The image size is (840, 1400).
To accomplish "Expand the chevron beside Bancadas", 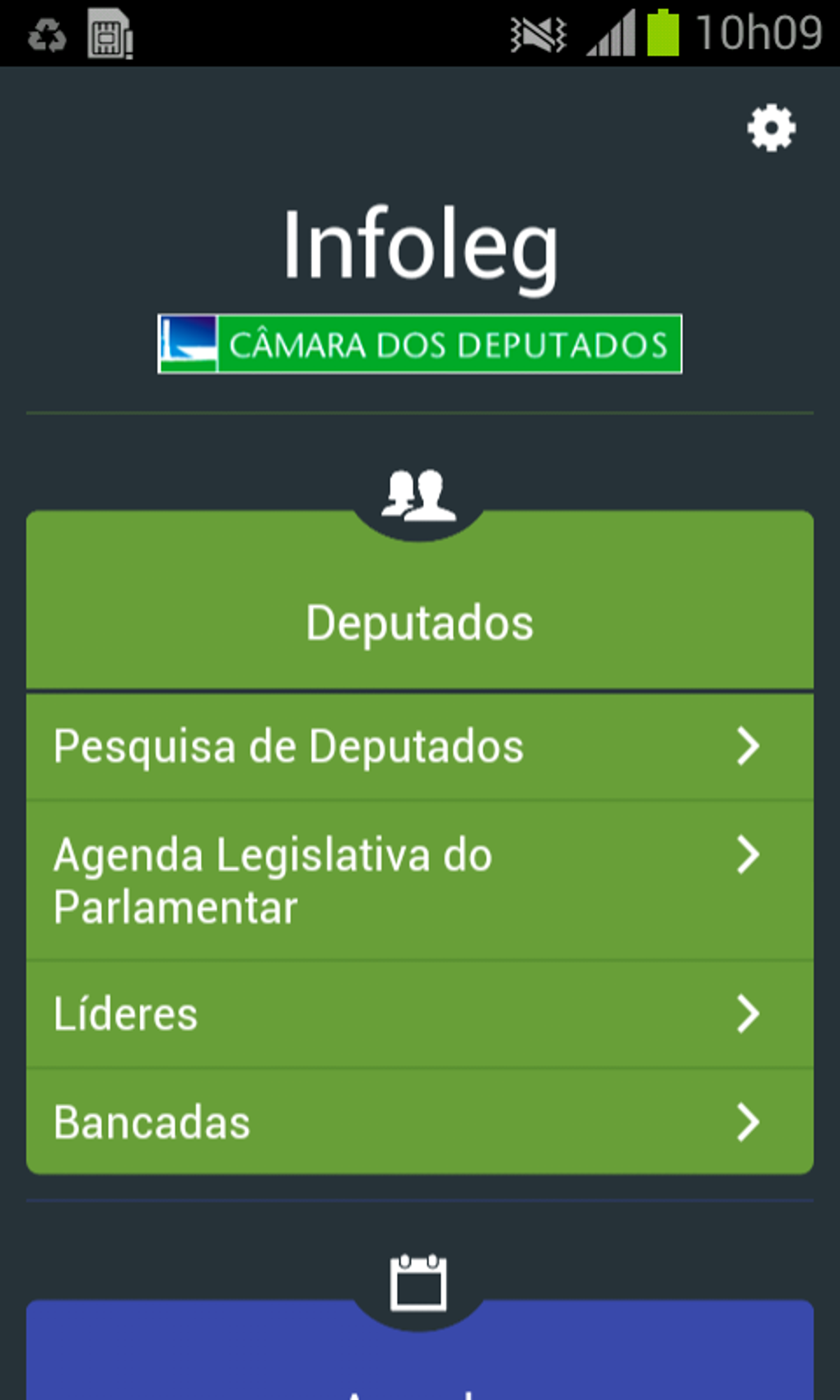I will click(x=748, y=1122).
